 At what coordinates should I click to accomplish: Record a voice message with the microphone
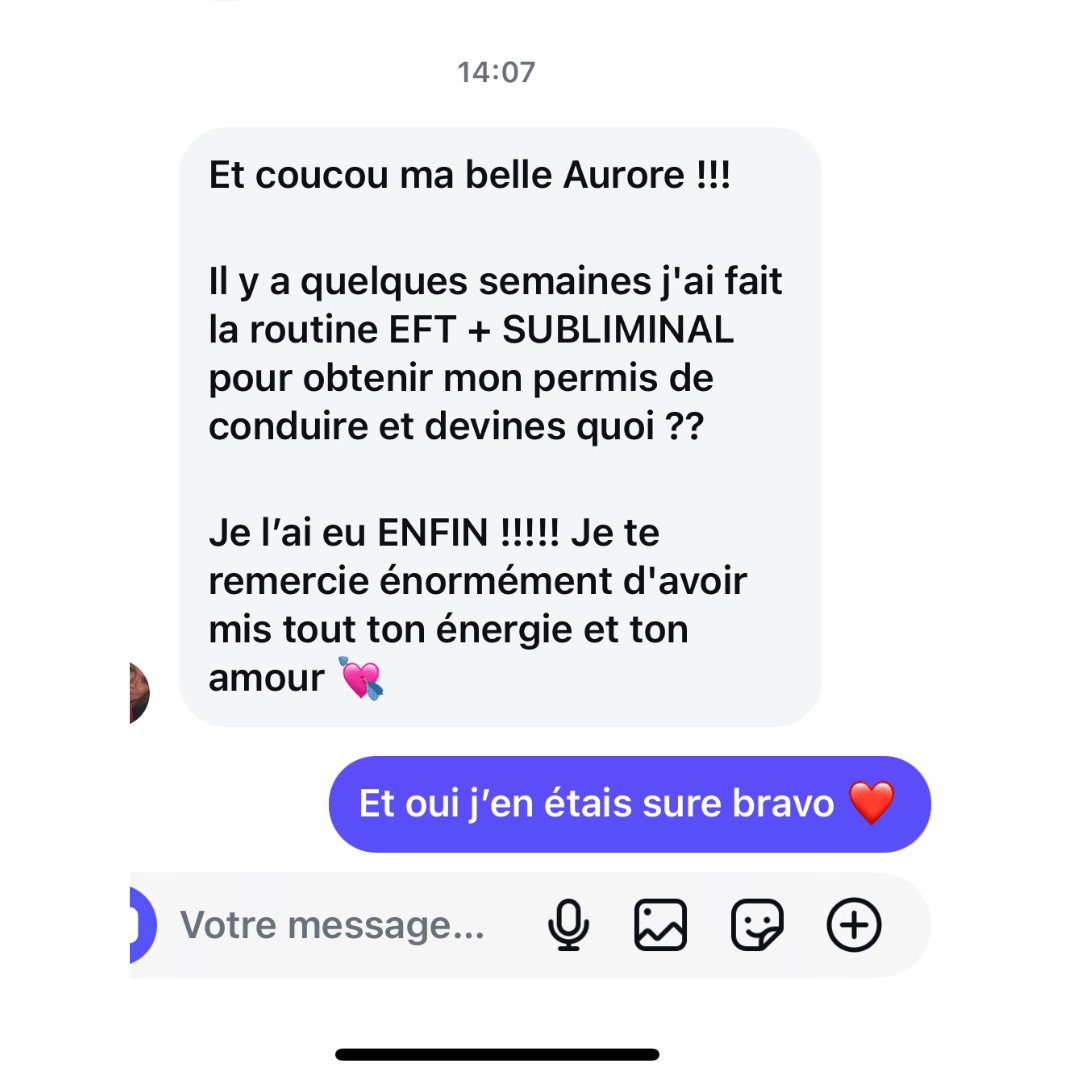pyautogui.click(x=568, y=926)
